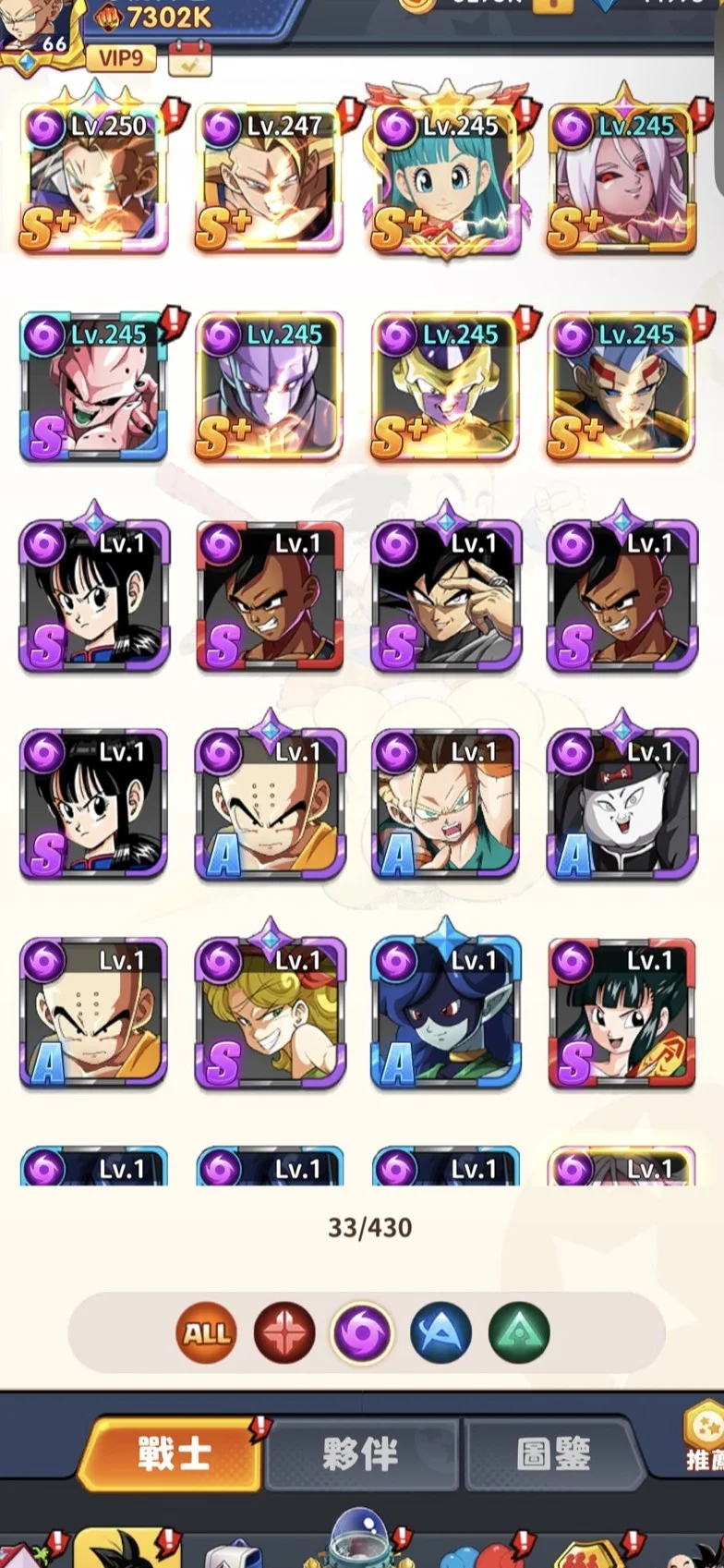Open the VIP9 badge
The image size is (724, 1568).
[x=121, y=58]
